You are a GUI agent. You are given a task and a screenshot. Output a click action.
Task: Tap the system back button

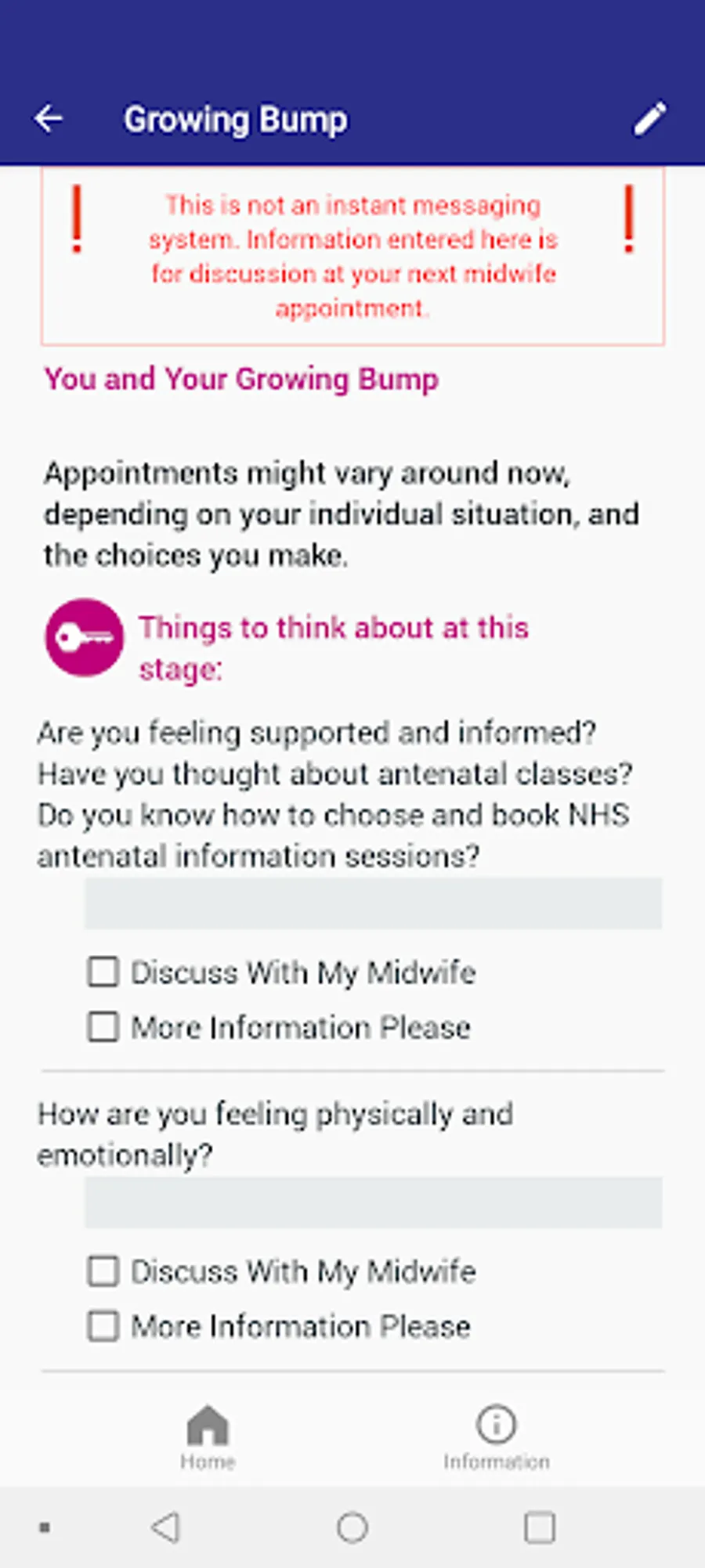click(x=165, y=1527)
